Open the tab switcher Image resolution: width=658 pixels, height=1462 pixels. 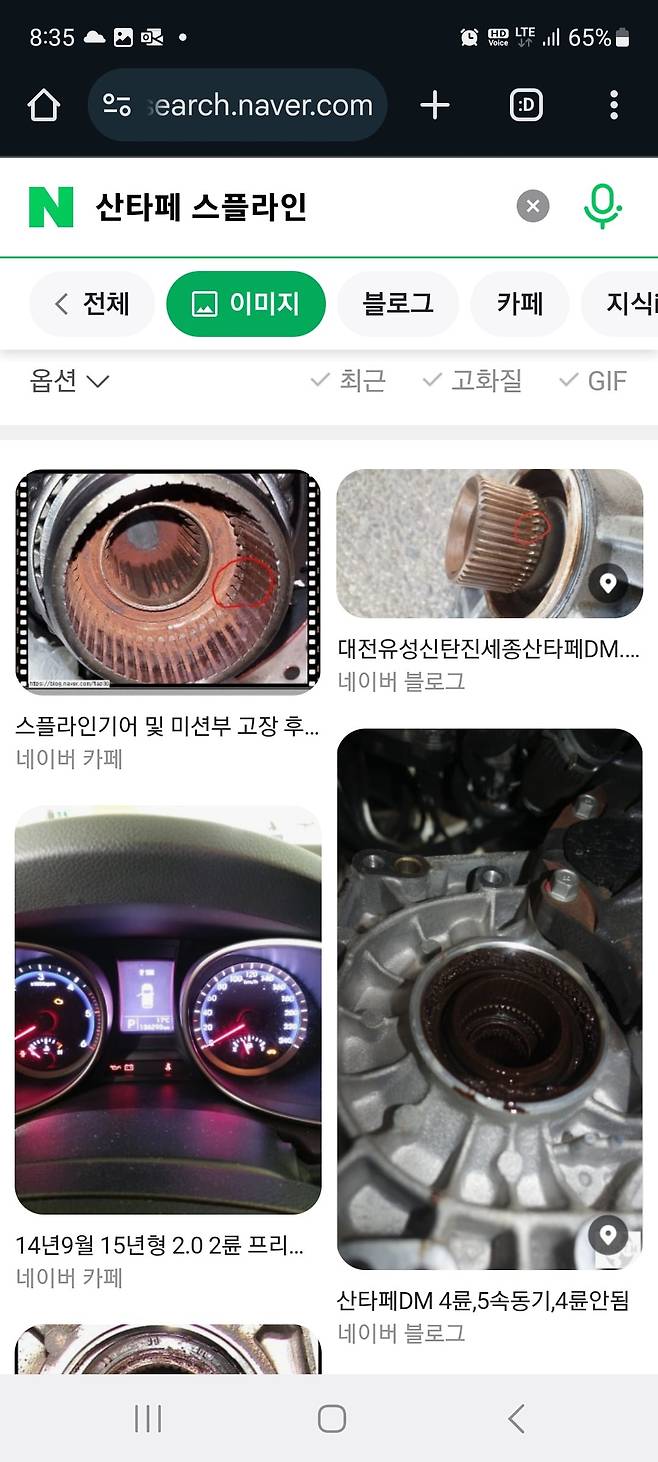(526, 105)
